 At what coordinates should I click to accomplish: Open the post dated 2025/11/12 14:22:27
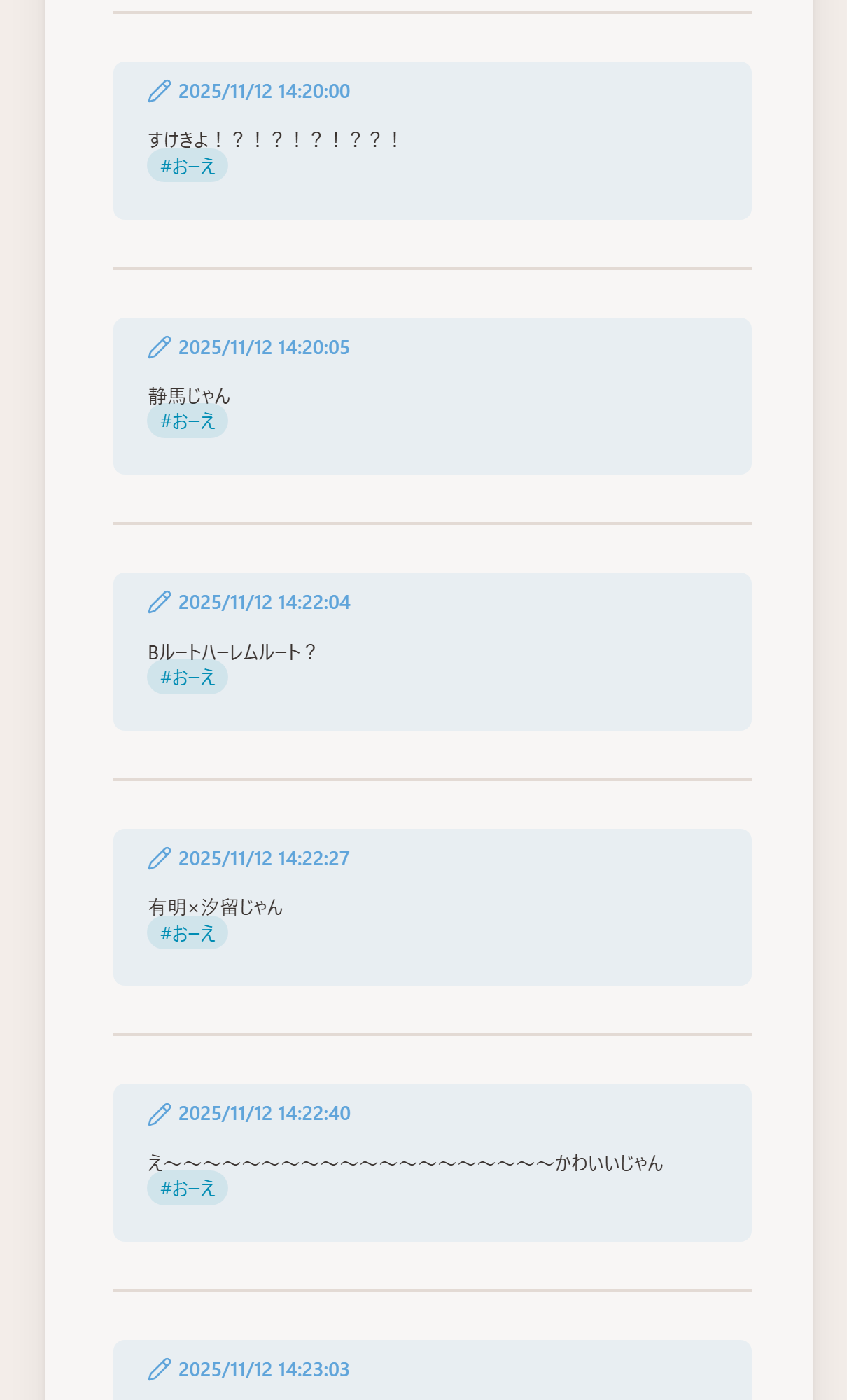coord(263,859)
